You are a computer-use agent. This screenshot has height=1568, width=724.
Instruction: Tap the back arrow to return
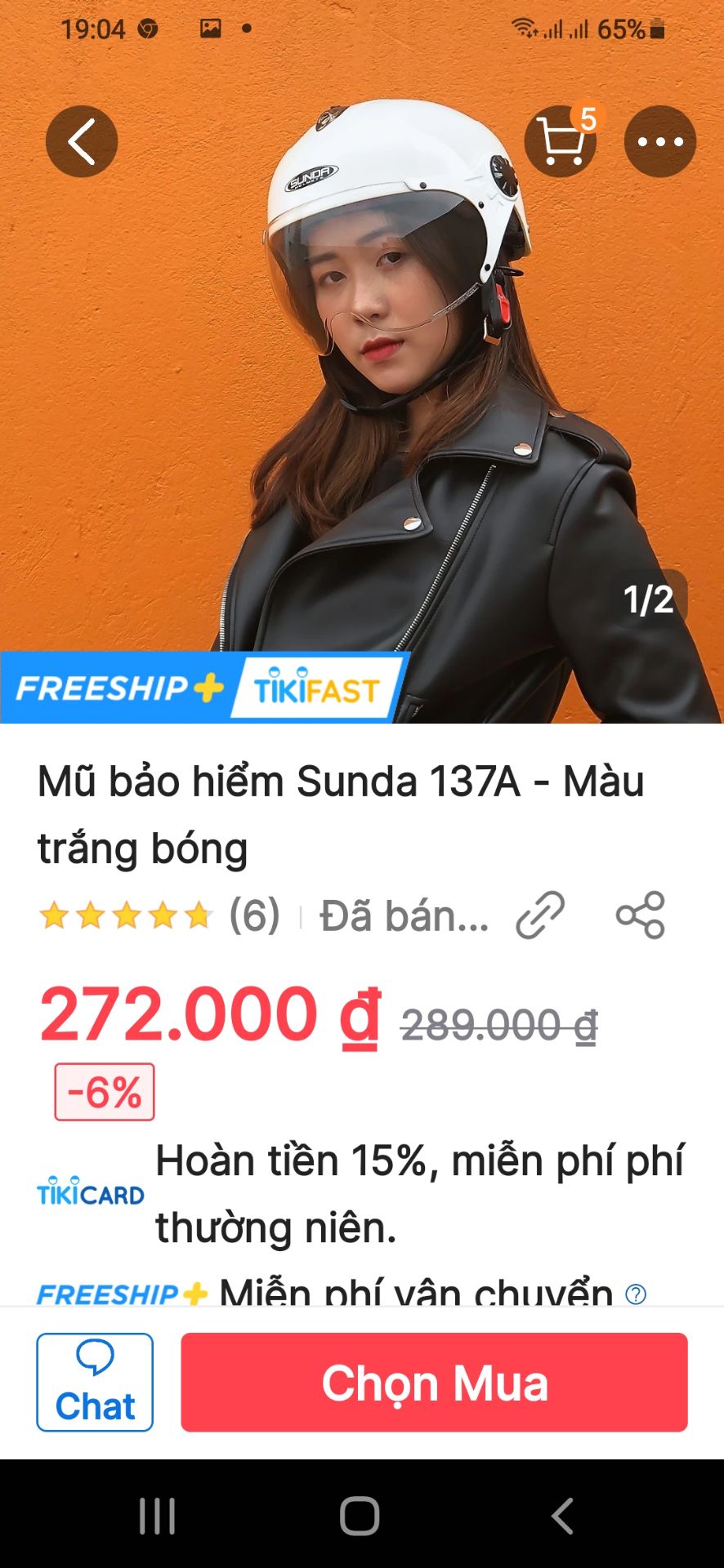click(81, 140)
